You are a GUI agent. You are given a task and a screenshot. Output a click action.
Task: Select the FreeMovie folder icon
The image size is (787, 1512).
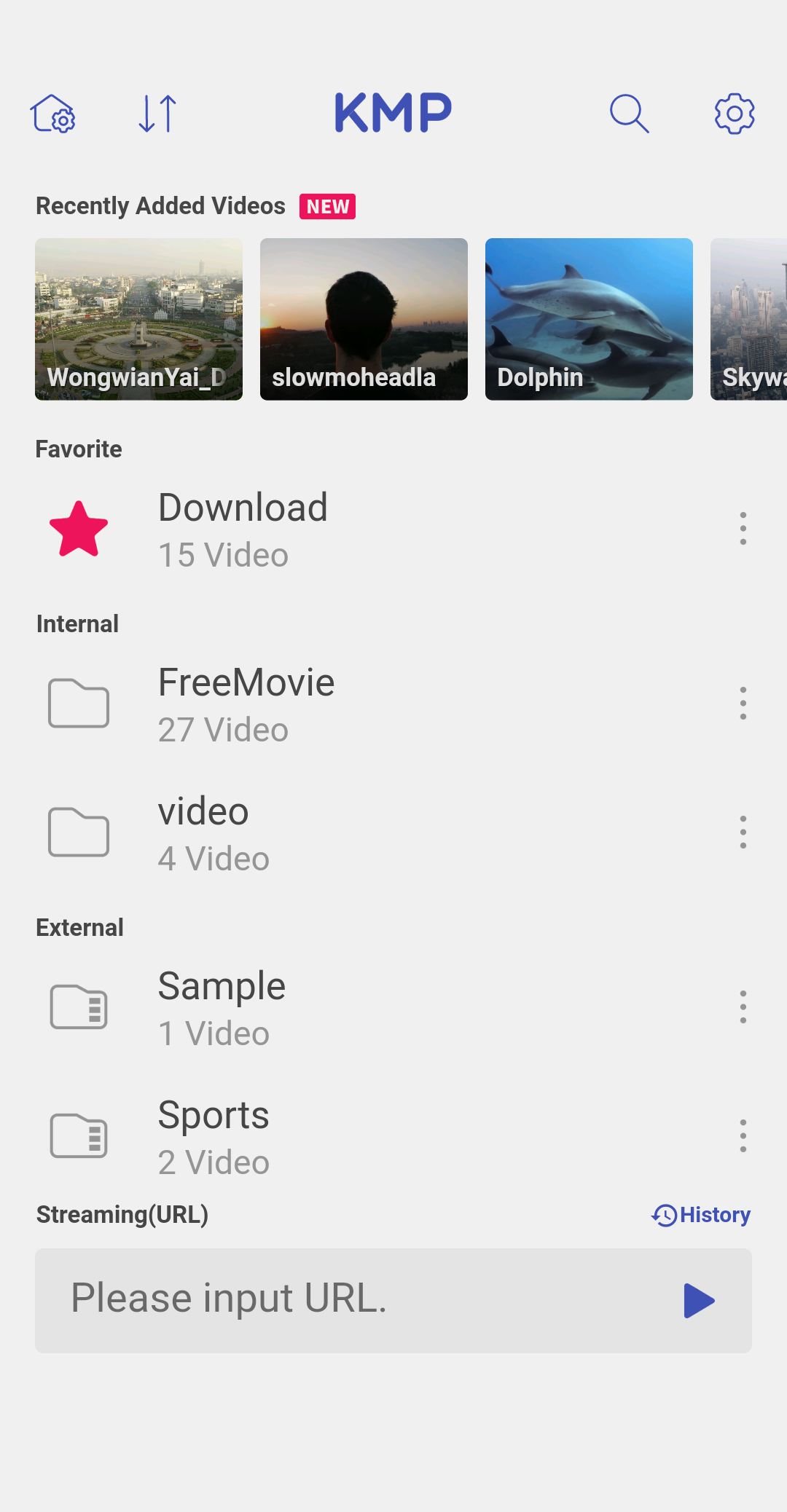click(78, 703)
